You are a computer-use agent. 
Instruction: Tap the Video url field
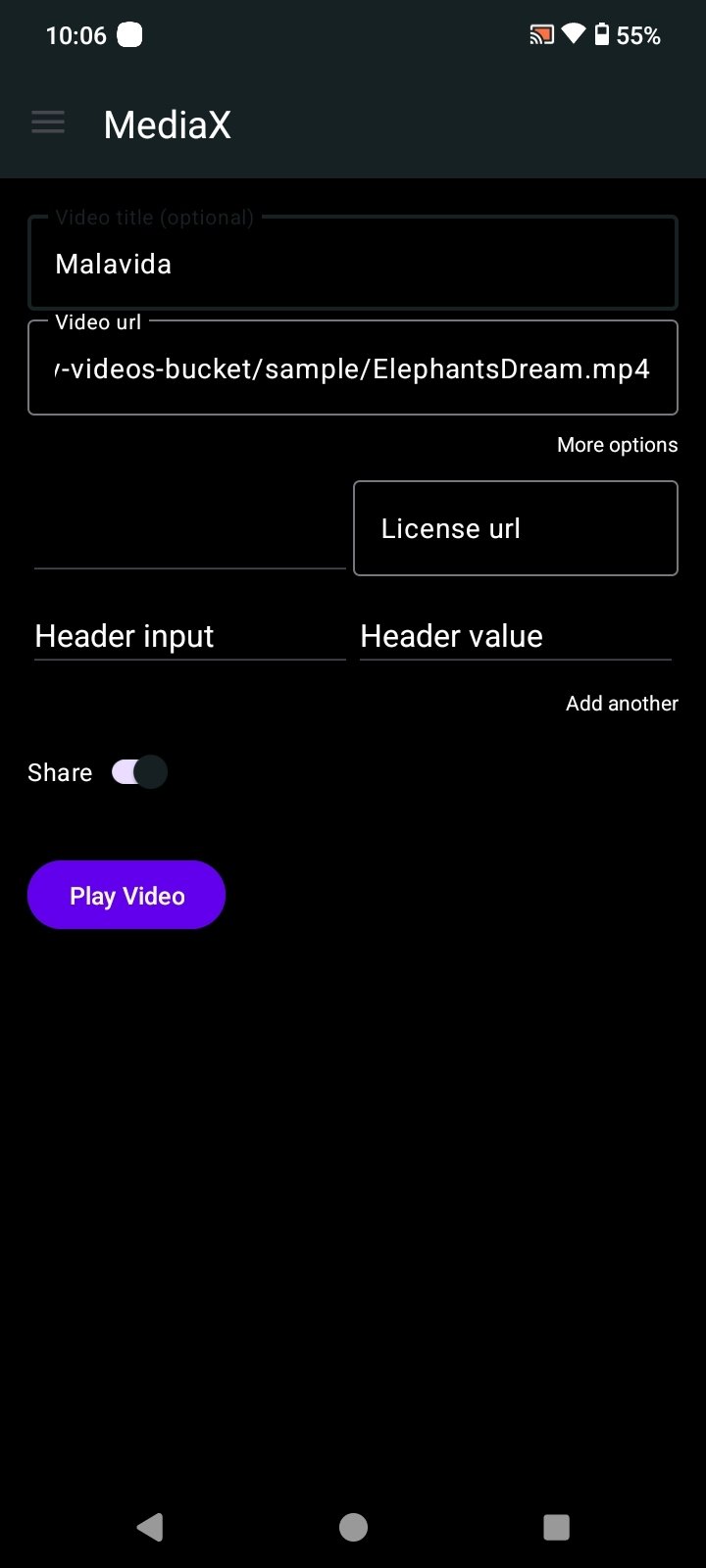pos(353,367)
